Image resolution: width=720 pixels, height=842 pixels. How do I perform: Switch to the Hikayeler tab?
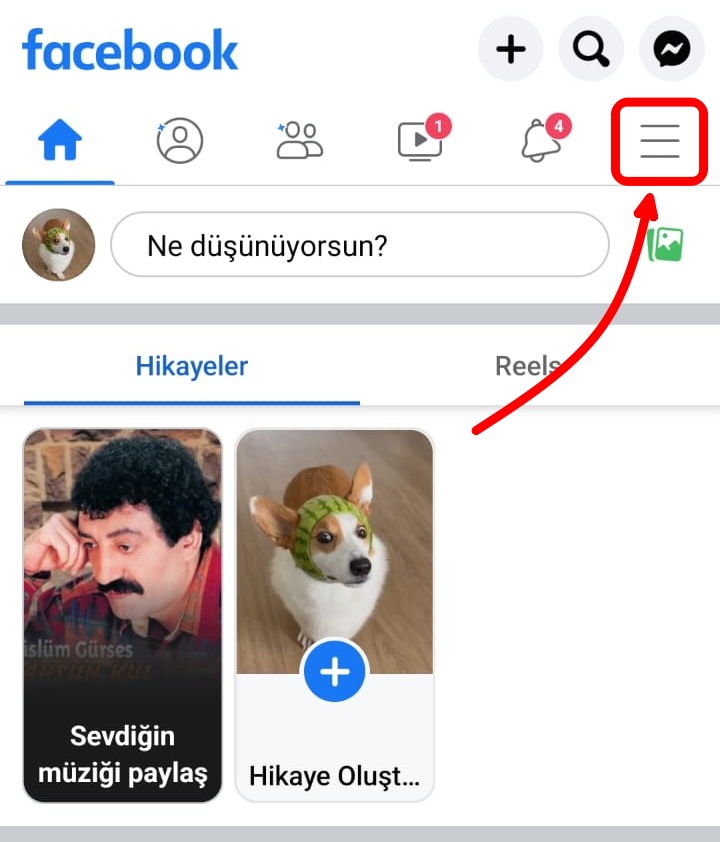[x=192, y=366]
